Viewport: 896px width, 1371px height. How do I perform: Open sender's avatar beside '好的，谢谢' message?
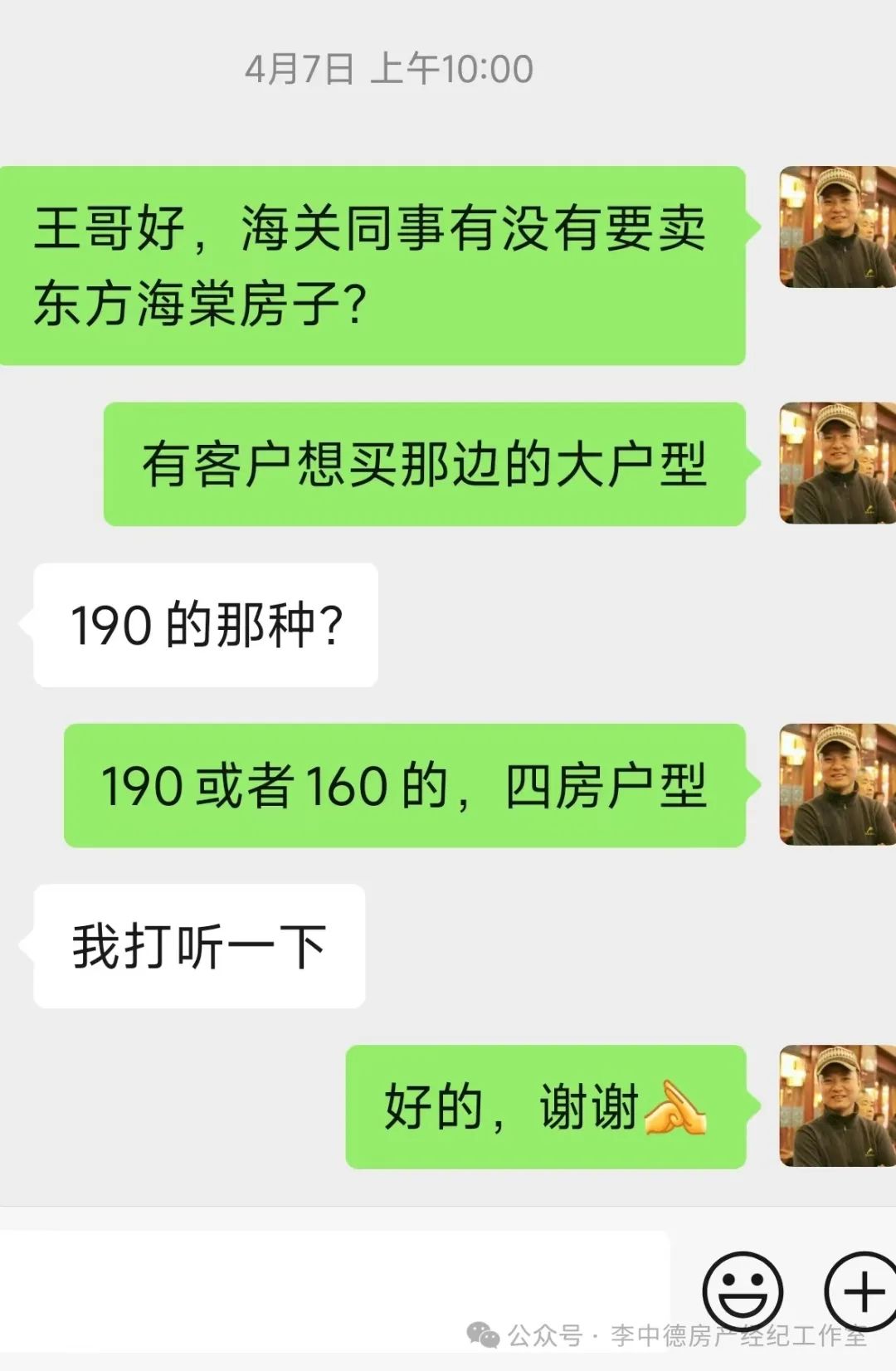point(836,1105)
